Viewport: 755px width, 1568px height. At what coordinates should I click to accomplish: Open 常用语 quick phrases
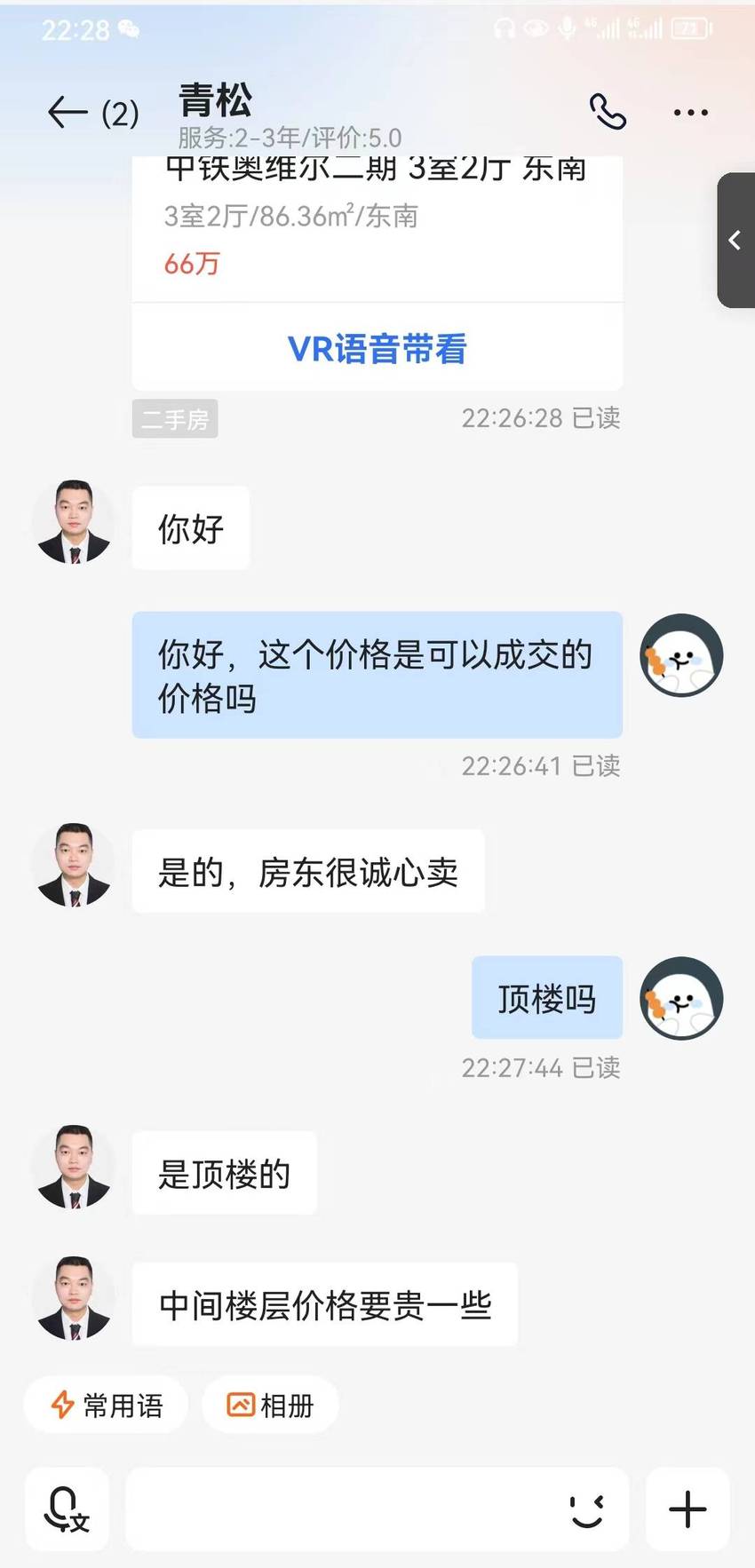tap(107, 1405)
